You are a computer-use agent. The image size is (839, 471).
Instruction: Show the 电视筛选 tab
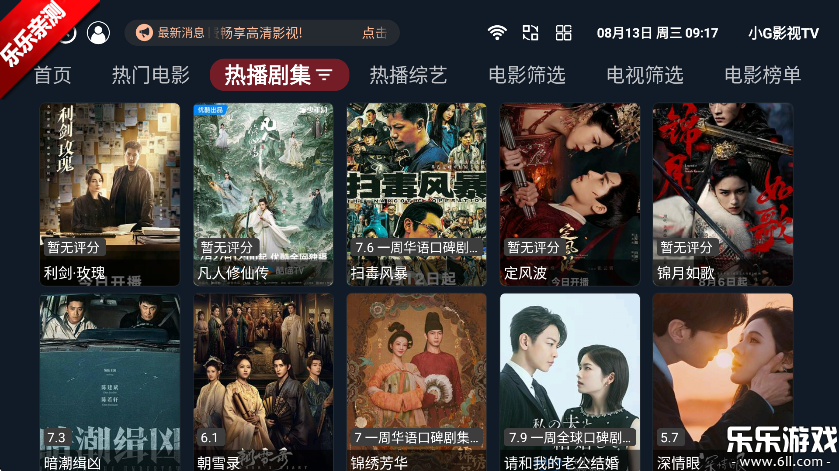point(645,75)
